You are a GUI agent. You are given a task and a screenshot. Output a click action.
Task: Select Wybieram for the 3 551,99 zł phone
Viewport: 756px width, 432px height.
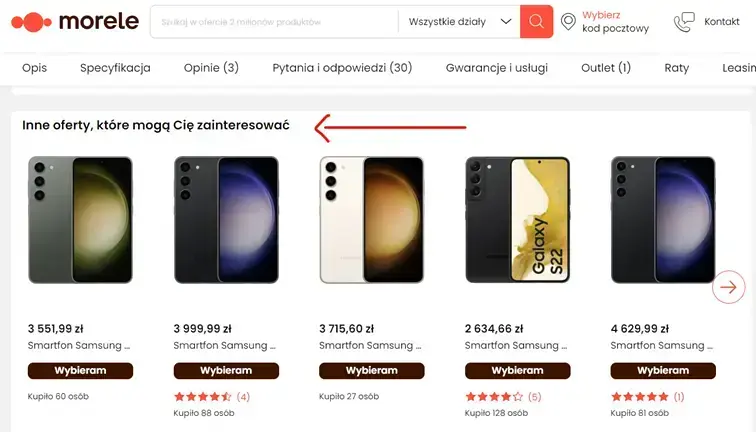point(80,371)
